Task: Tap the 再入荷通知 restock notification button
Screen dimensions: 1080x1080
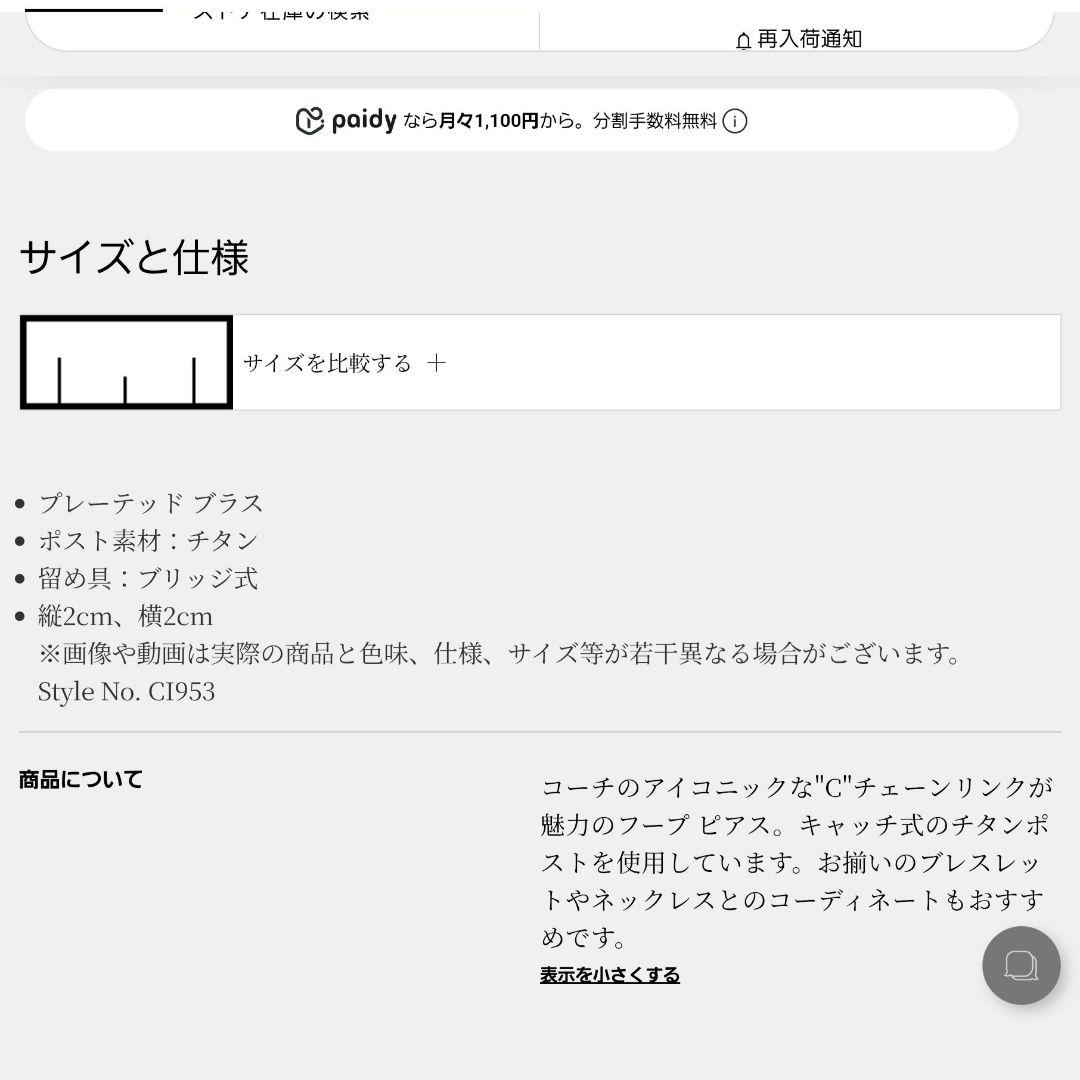Action: (x=798, y=39)
